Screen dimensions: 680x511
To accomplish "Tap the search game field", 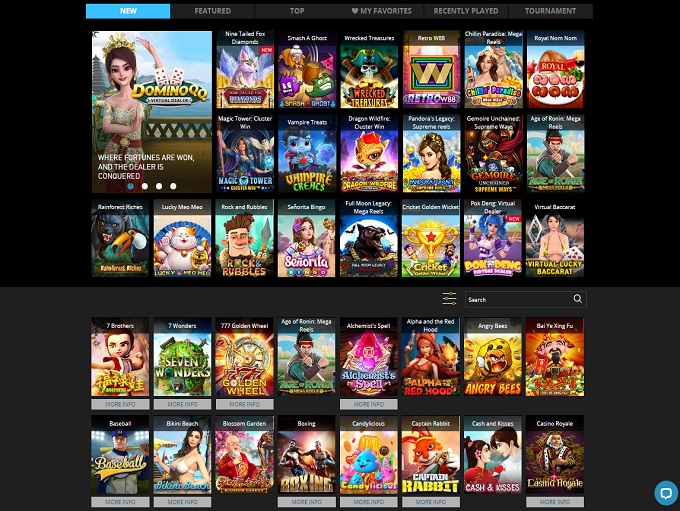I will point(517,299).
